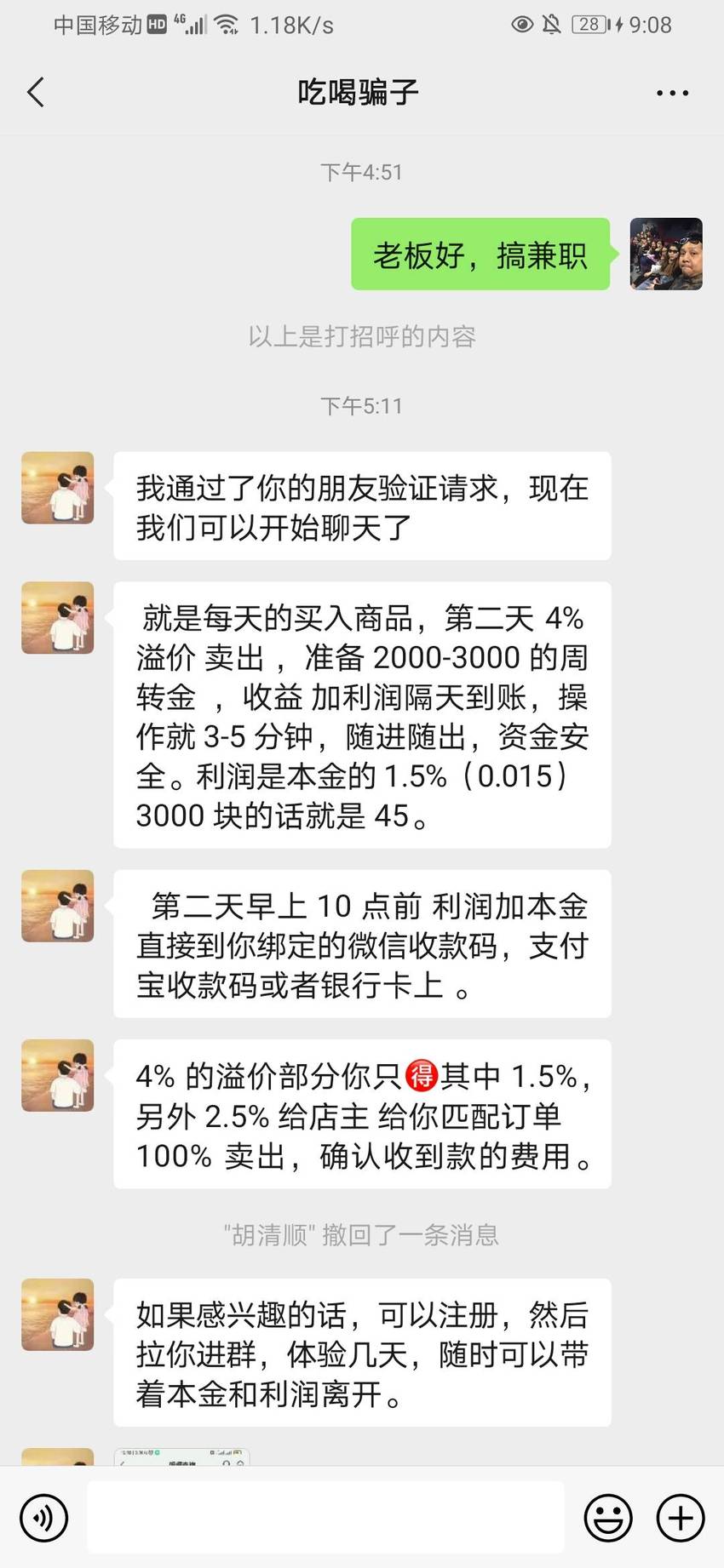724x1568 pixels.
Task: Switch to voice input mode
Action: (x=43, y=1517)
